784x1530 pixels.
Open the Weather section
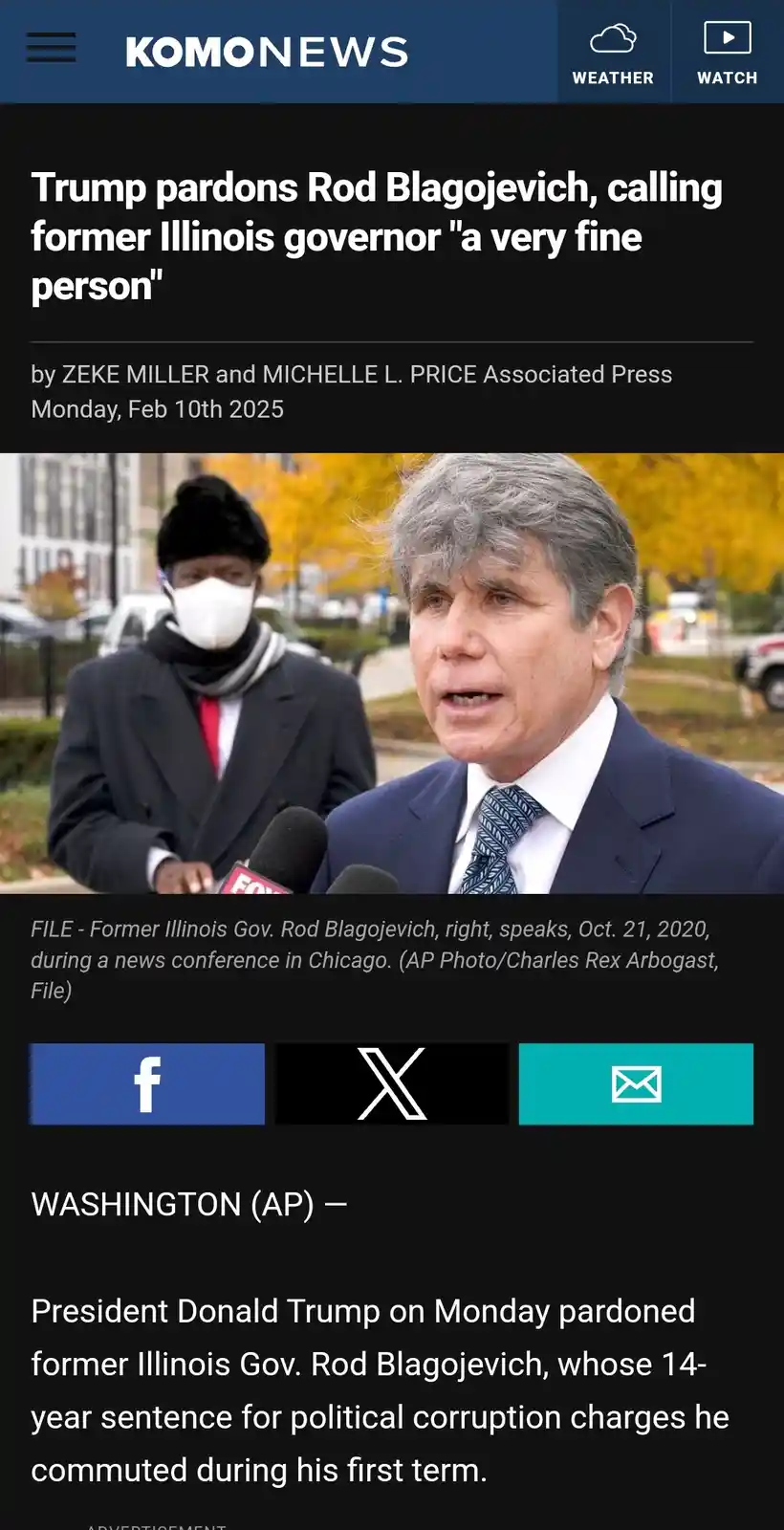614,53
